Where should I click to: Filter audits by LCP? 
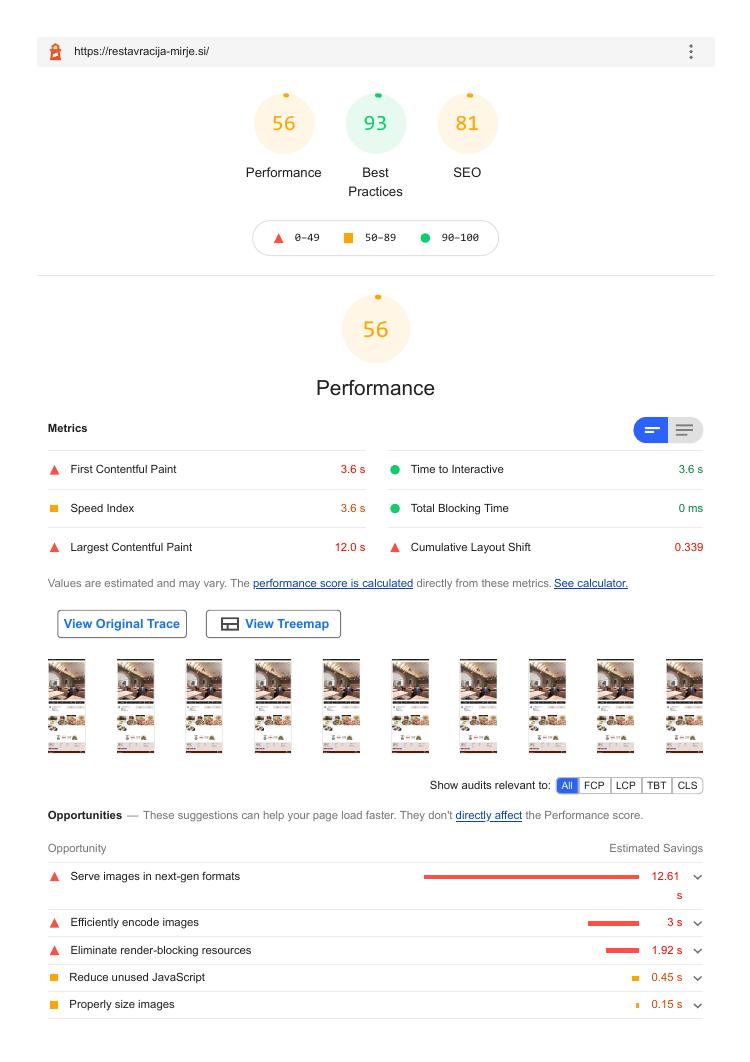tap(626, 785)
